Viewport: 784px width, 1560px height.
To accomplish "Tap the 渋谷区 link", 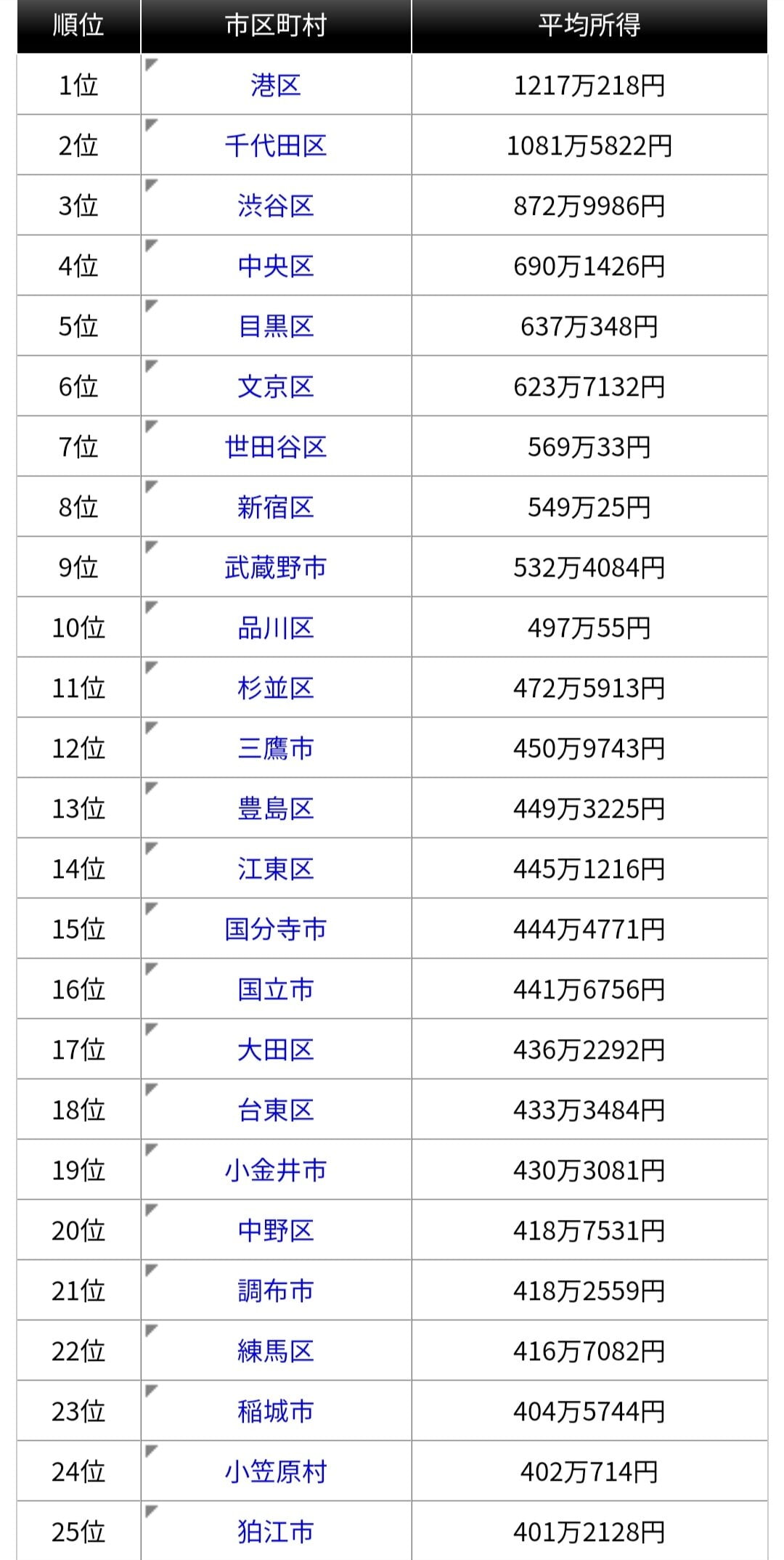I will tap(275, 206).
